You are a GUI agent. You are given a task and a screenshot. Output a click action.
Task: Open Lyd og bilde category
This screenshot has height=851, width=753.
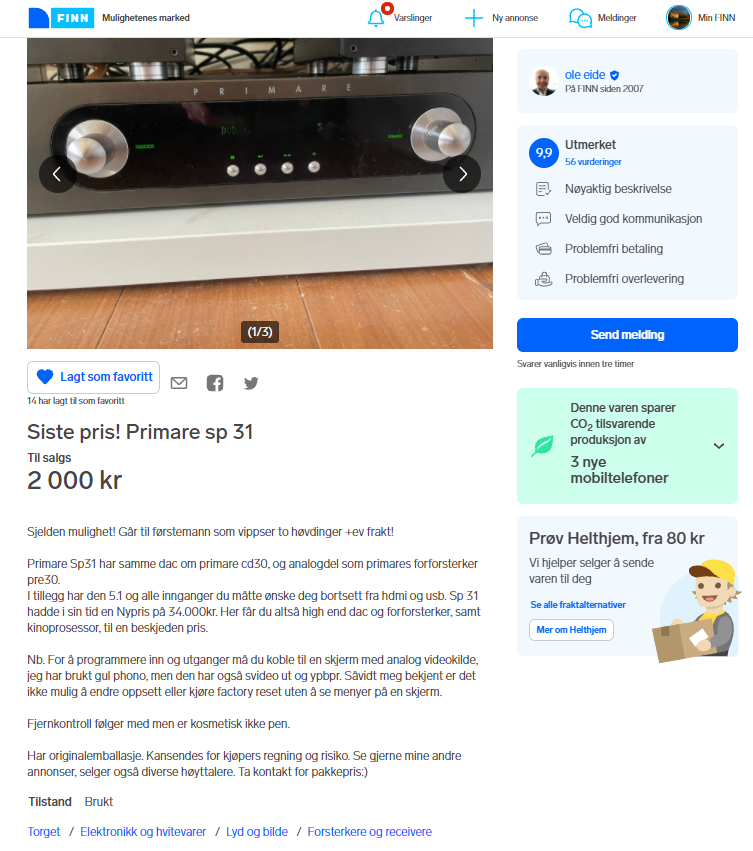click(x=257, y=832)
